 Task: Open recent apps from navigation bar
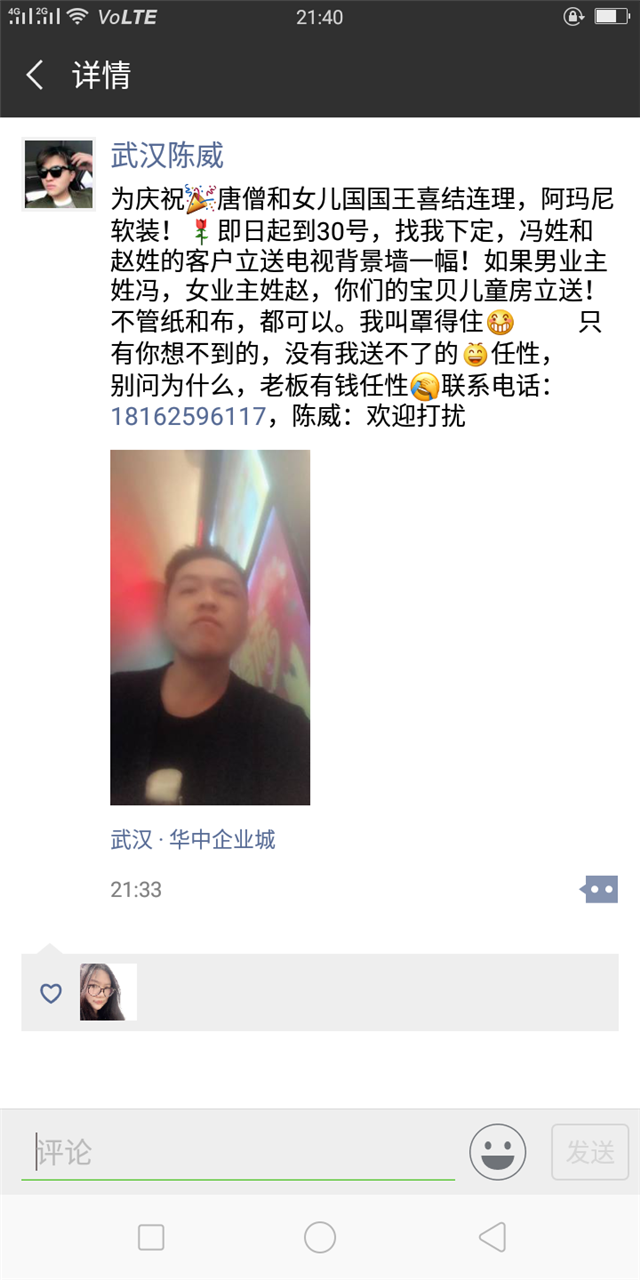pyautogui.click(x=151, y=1237)
